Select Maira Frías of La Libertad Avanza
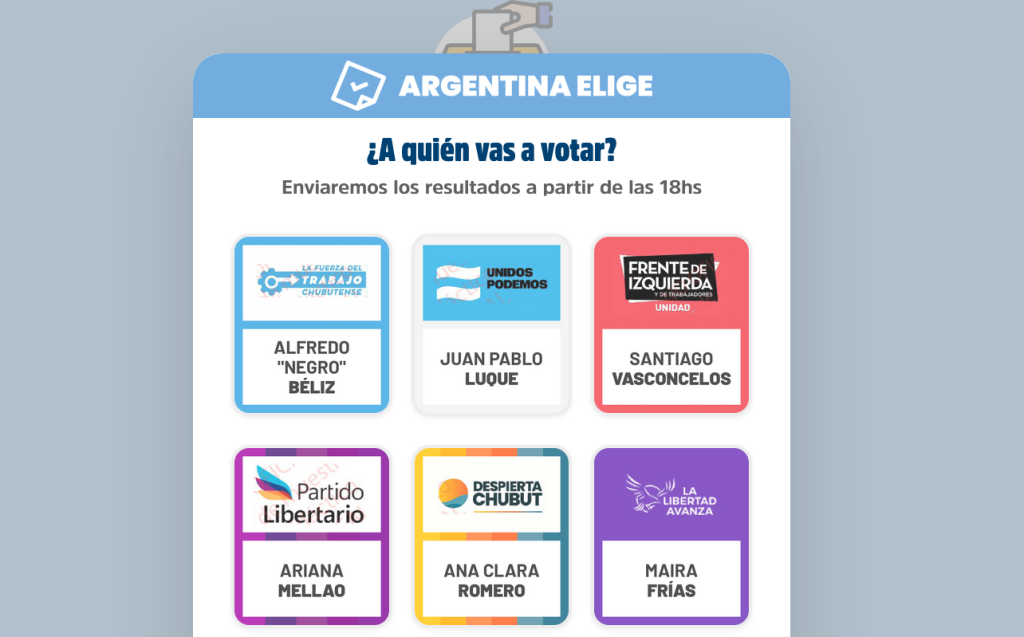 pyautogui.click(x=671, y=537)
